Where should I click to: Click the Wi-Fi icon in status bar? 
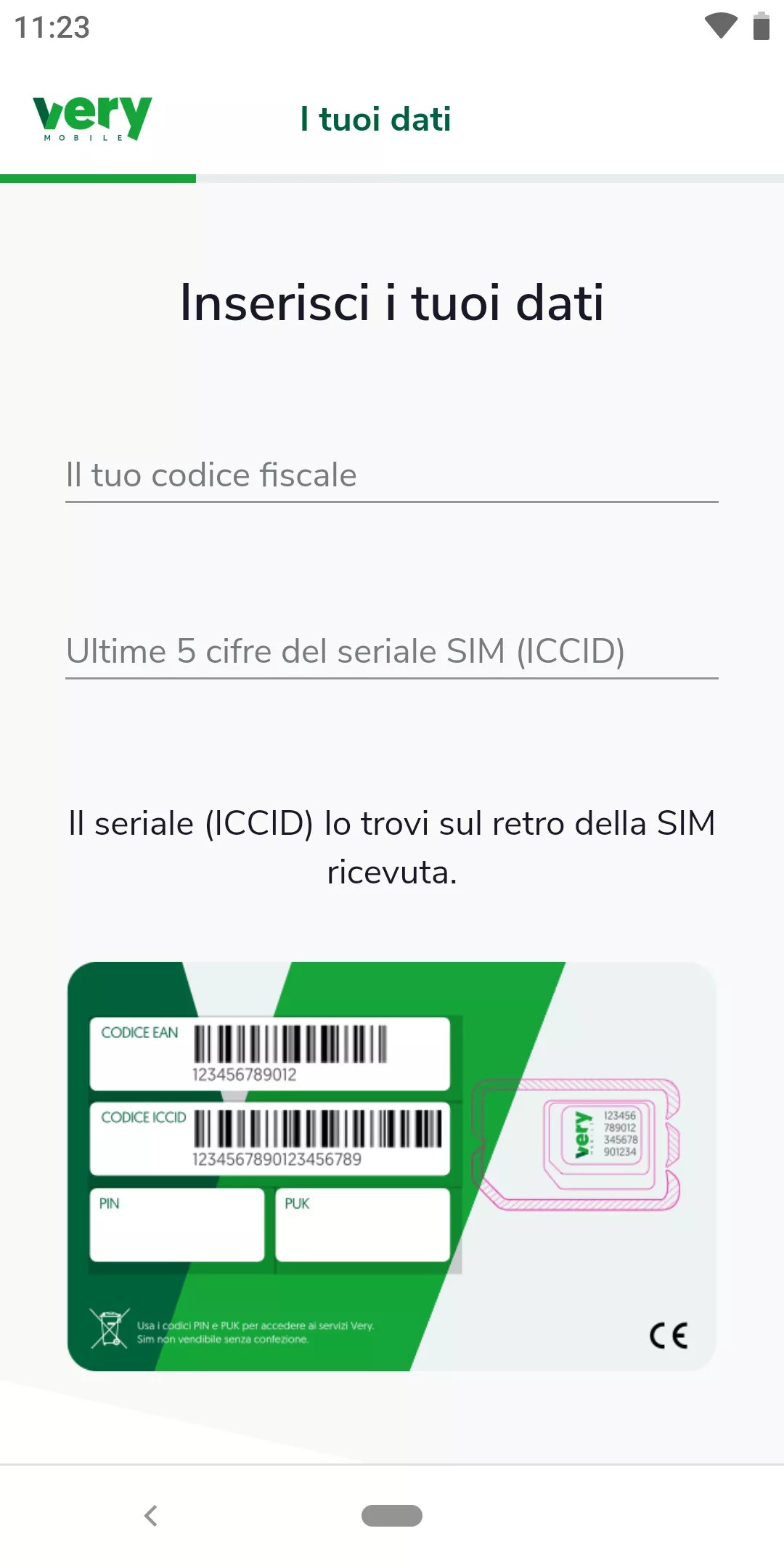pyautogui.click(x=721, y=27)
